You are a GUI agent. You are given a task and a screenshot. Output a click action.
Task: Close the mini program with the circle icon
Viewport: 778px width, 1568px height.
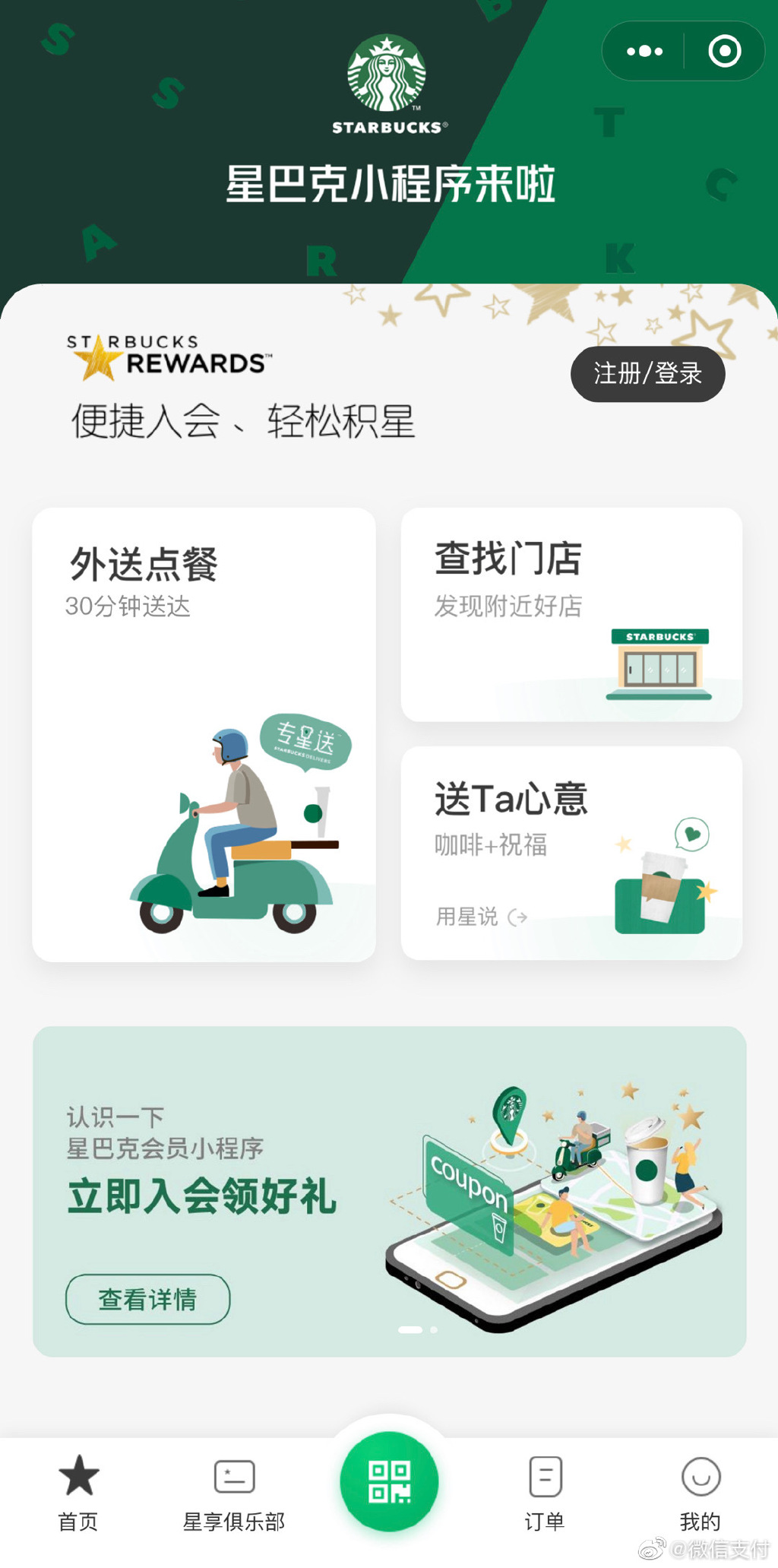point(724,52)
